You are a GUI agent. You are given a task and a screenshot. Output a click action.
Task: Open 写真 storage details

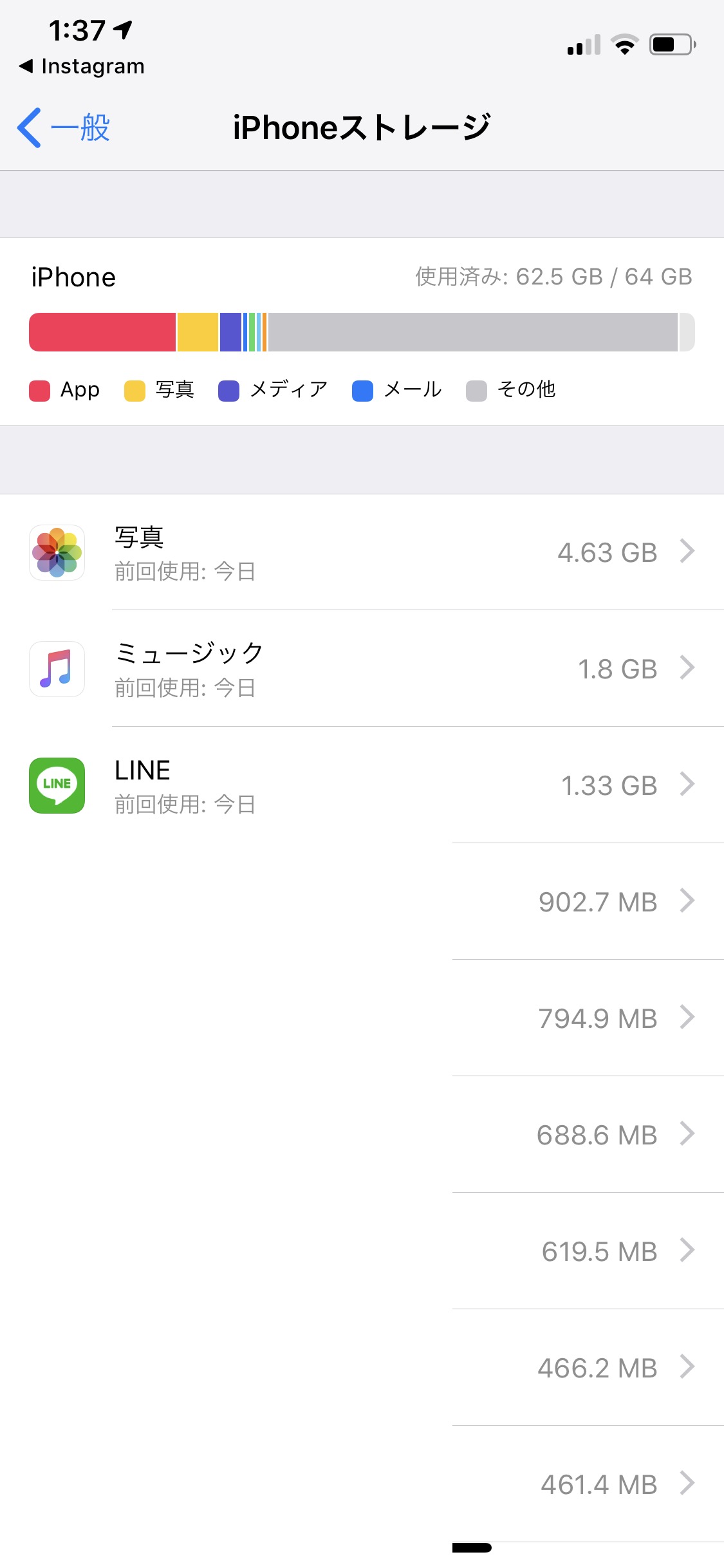point(362,553)
